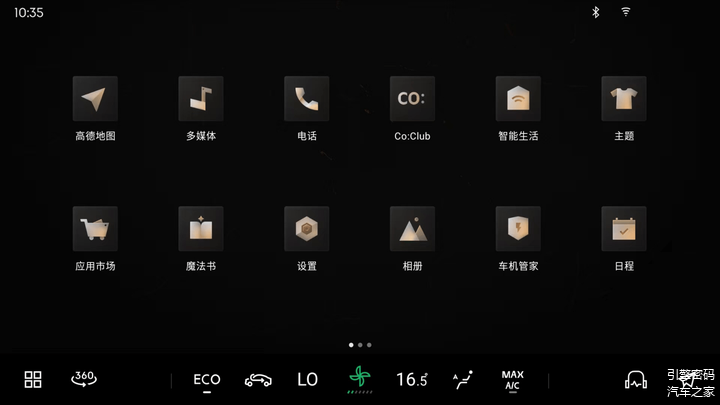720x405 pixels.
Task: Launch 智能生活 smart life app
Action: pyautogui.click(x=518, y=99)
